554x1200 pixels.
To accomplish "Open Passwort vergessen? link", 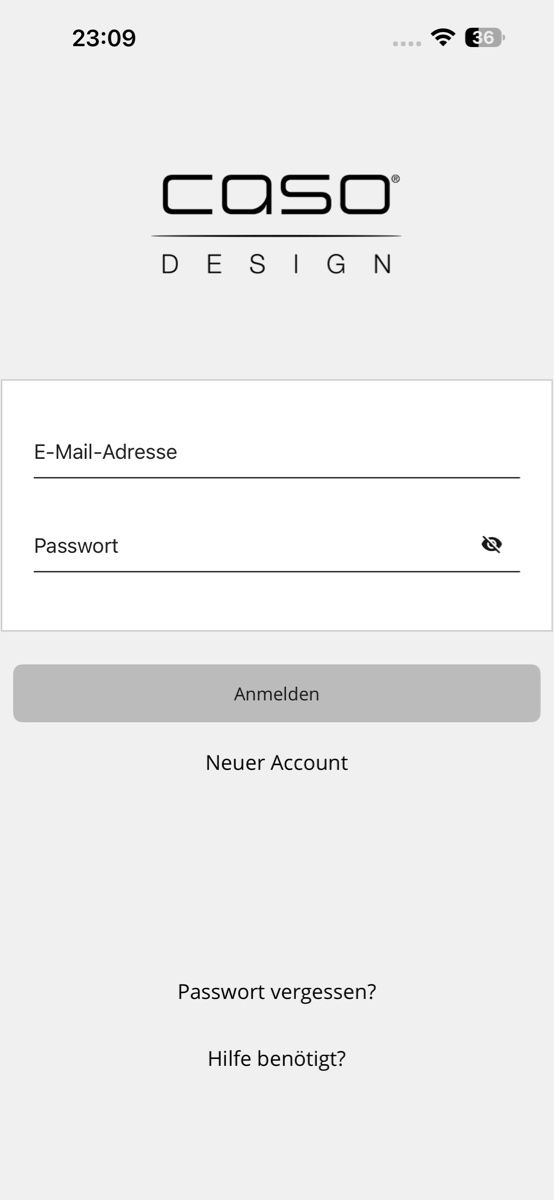I will (x=276, y=992).
